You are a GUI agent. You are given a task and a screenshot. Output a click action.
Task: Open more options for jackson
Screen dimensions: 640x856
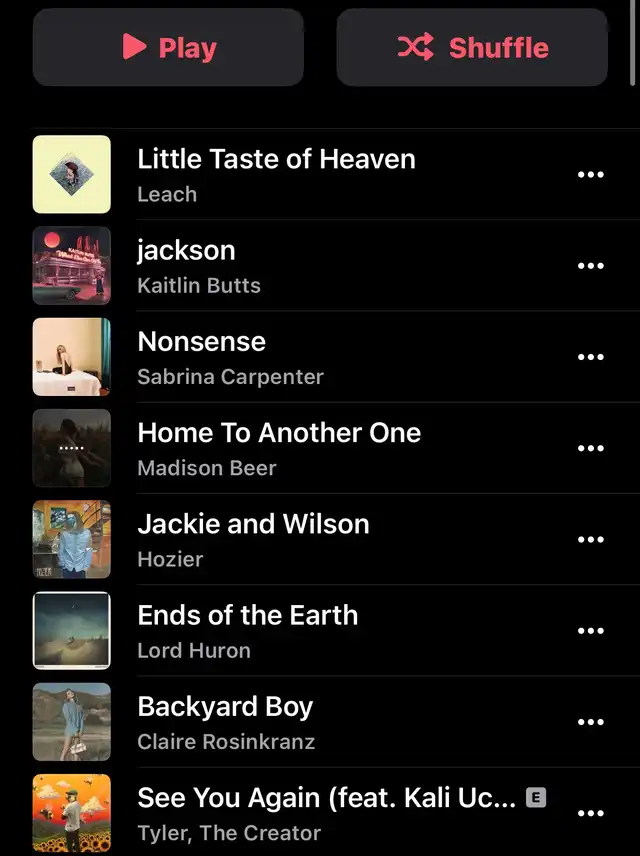coord(591,266)
